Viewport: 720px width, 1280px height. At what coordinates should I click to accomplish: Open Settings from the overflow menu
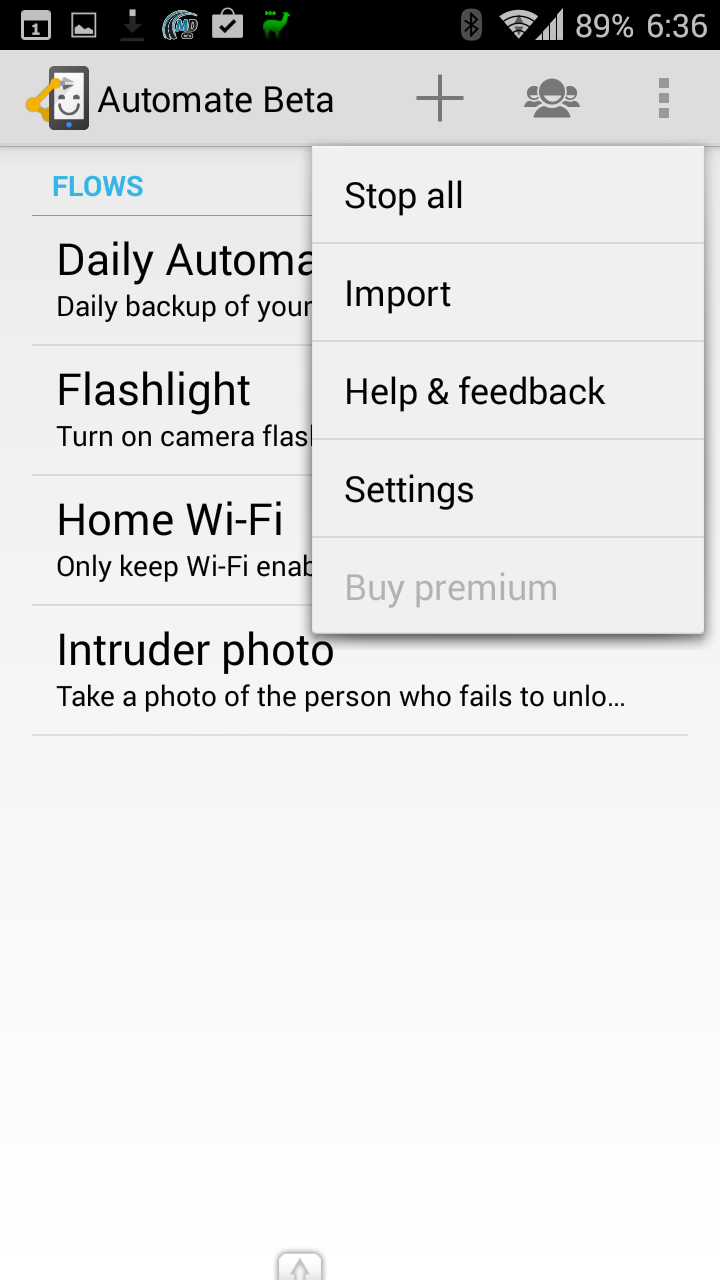pyautogui.click(x=508, y=489)
